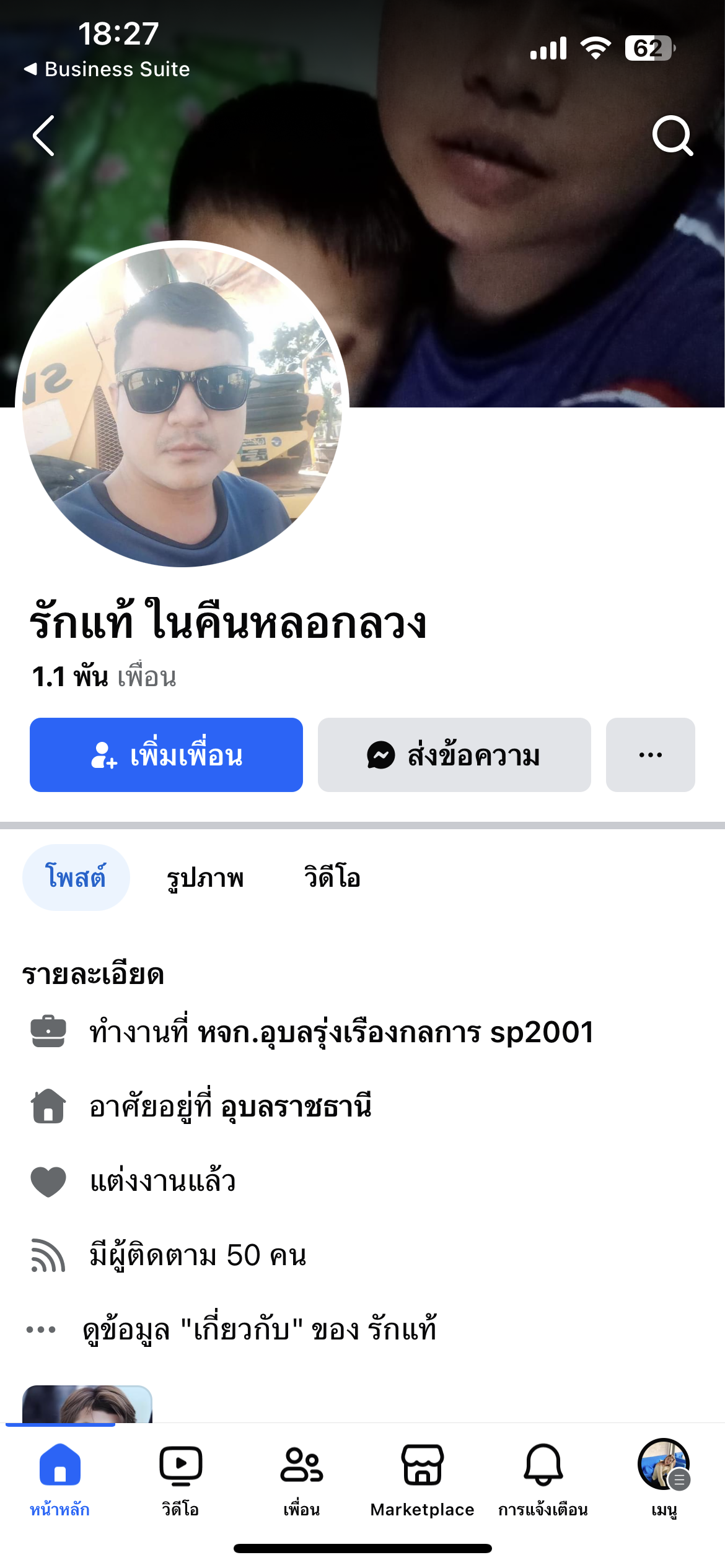The height and width of the screenshot is (1568, 725).
Task: View the 1.1 พัน เพื่อน friends list
Action: click(104, 677)
